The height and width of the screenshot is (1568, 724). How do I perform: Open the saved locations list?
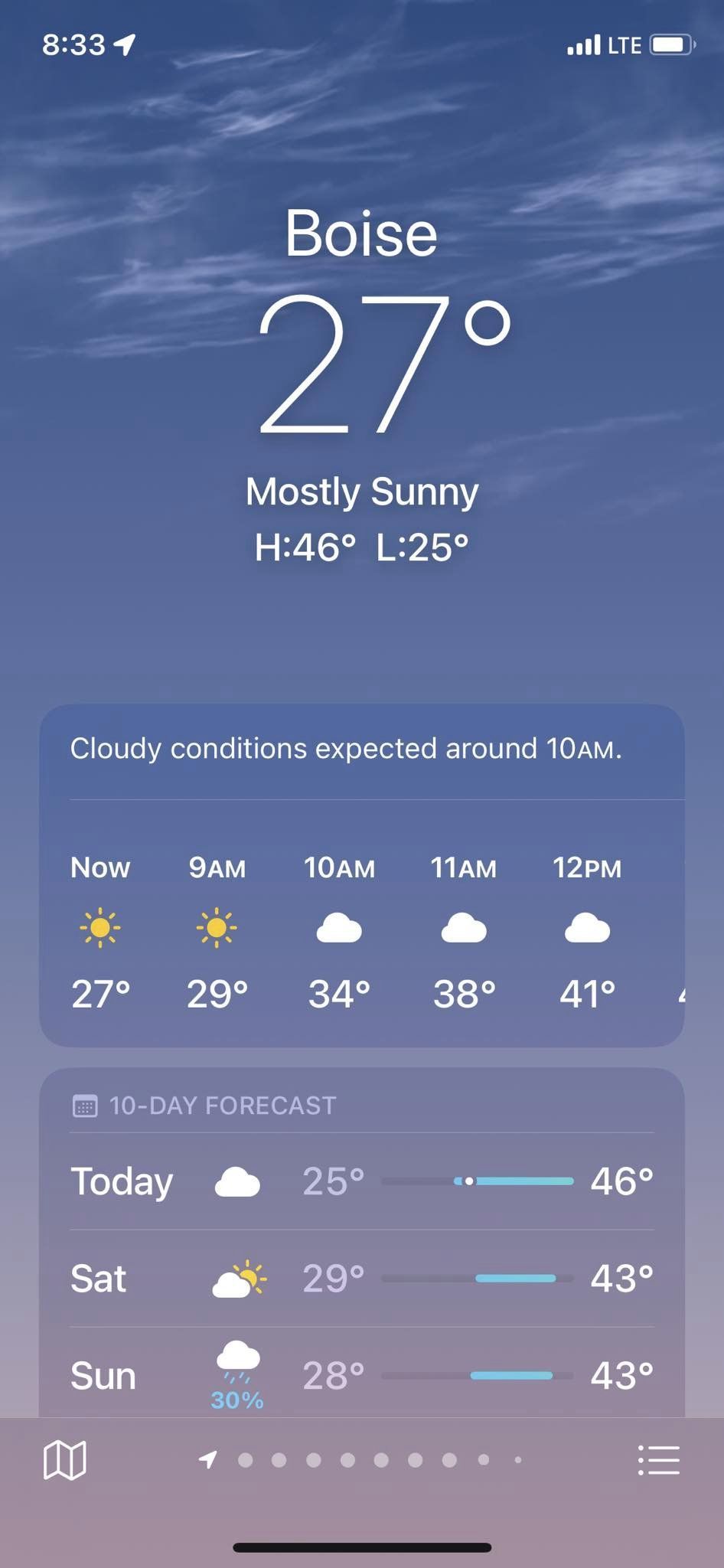(x=658, y=1460)
